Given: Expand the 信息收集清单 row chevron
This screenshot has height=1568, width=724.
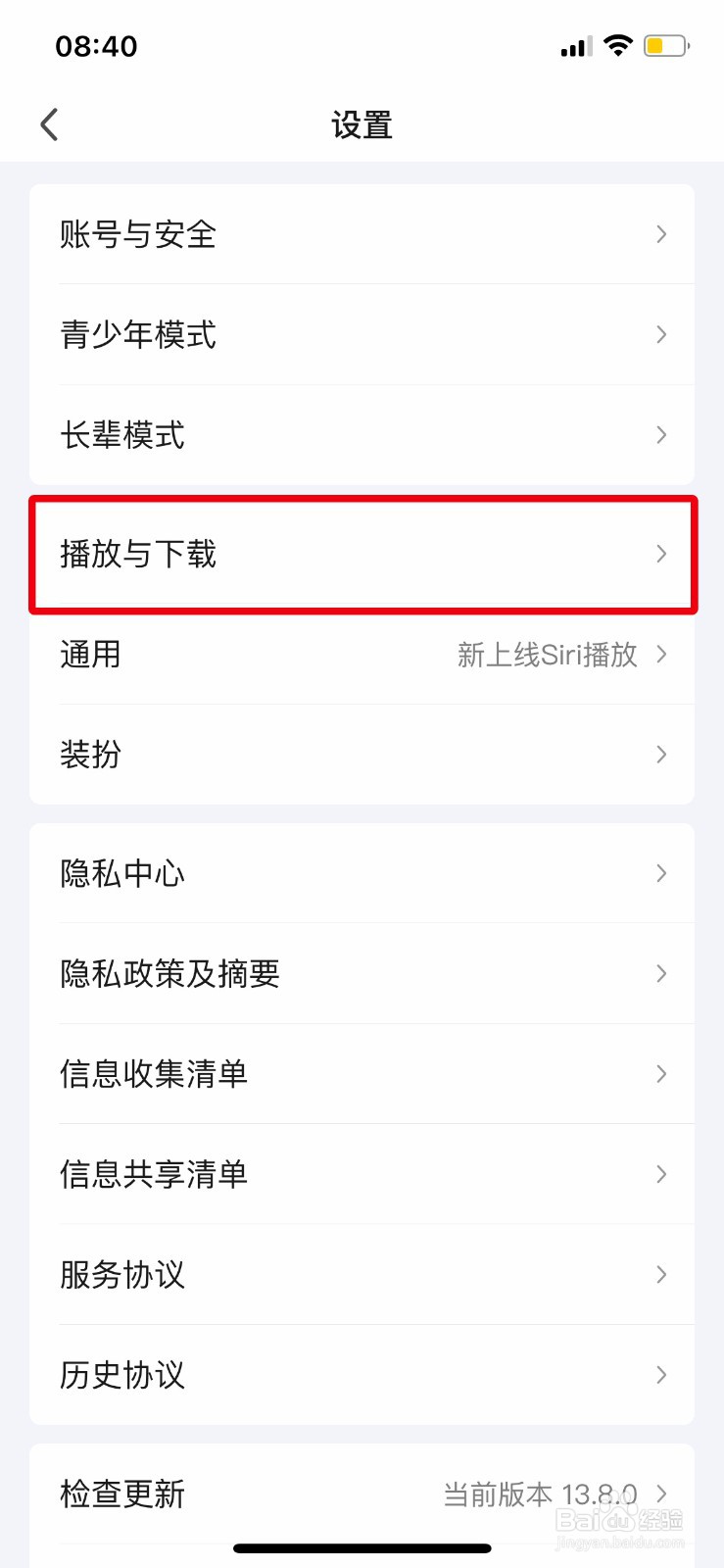Looking at the screenshot, I should [x=661, y=1074].
